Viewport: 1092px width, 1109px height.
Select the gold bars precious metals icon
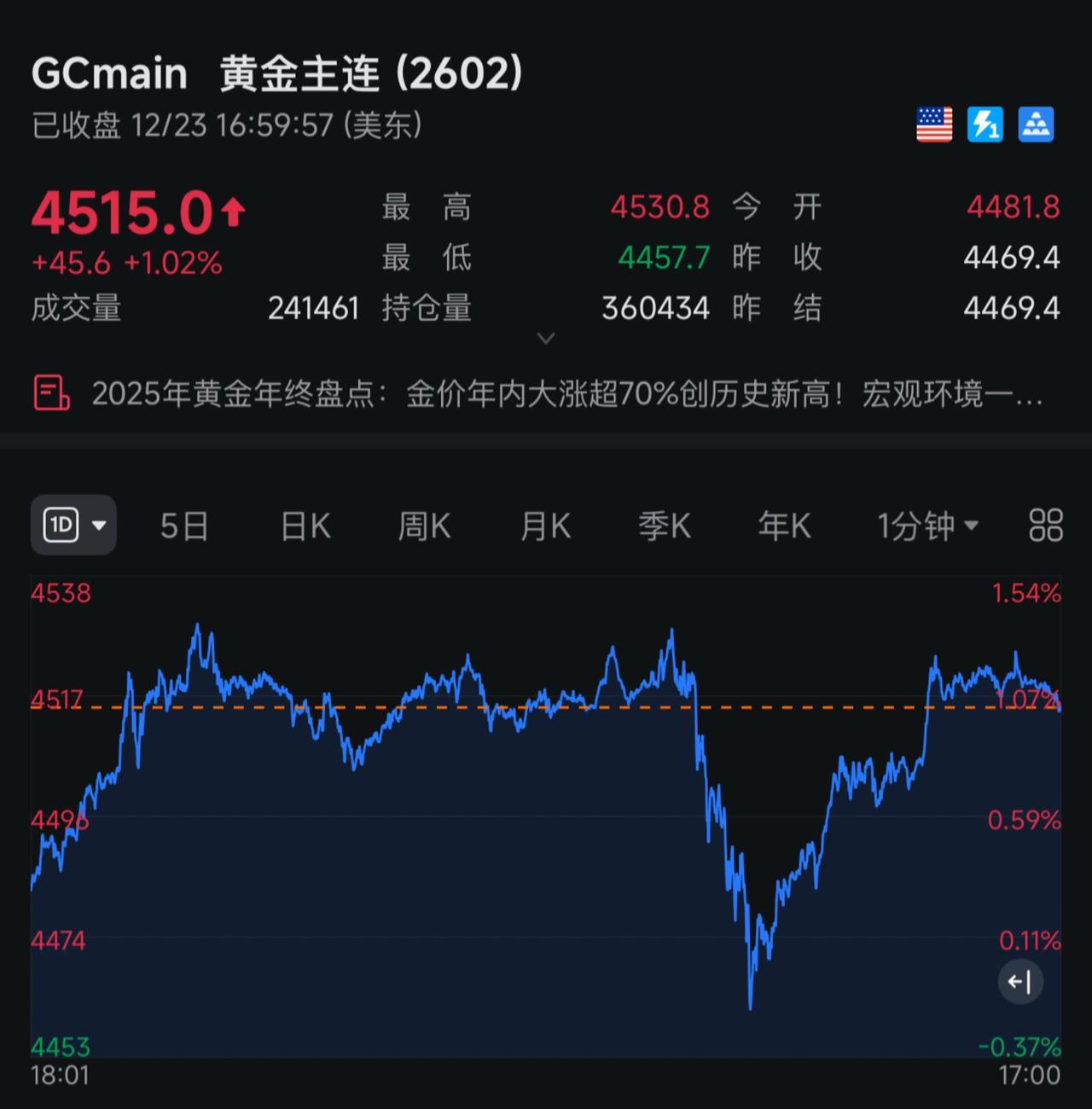(1036, 125)
